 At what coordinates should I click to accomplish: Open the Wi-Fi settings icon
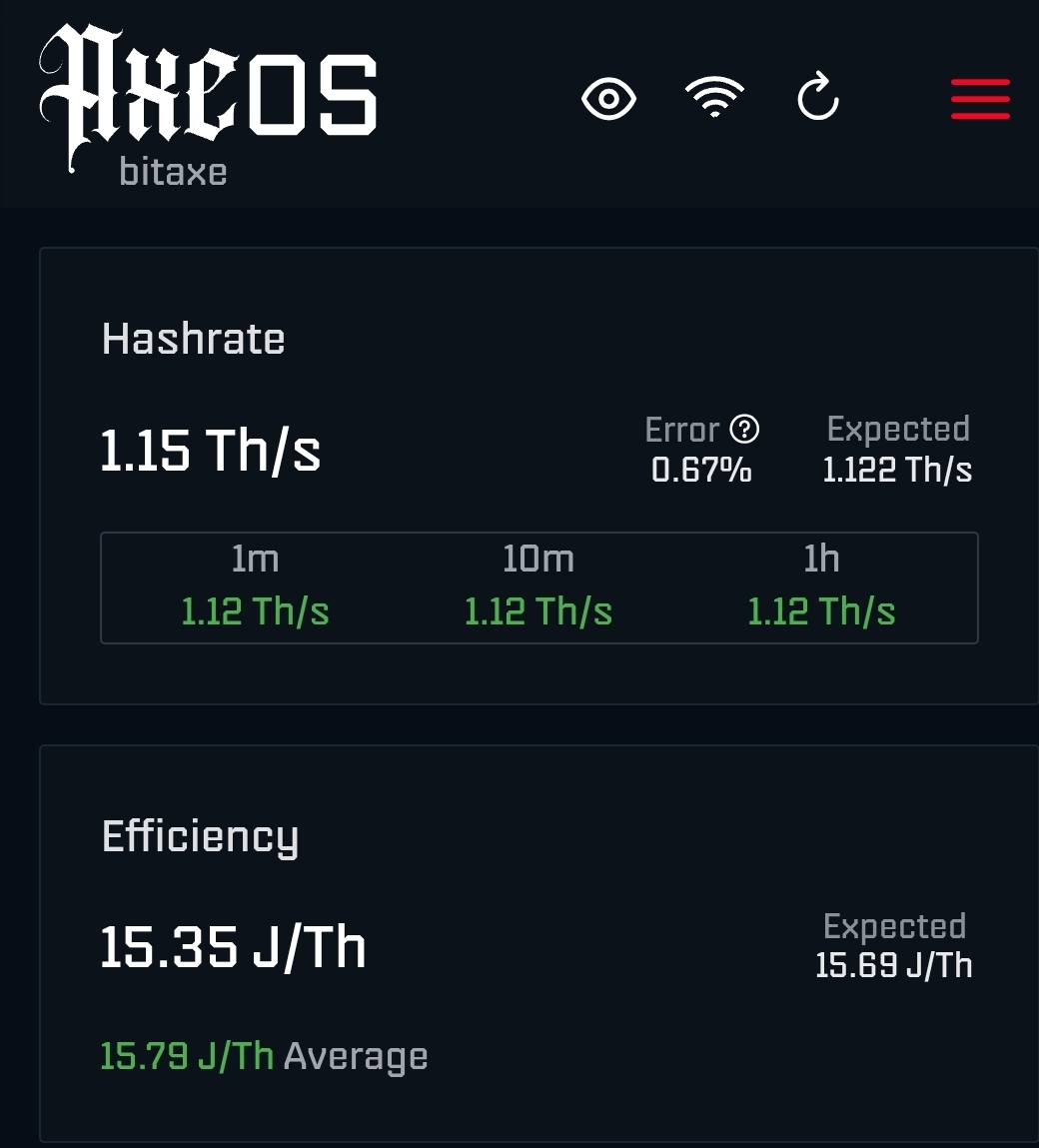714,99
